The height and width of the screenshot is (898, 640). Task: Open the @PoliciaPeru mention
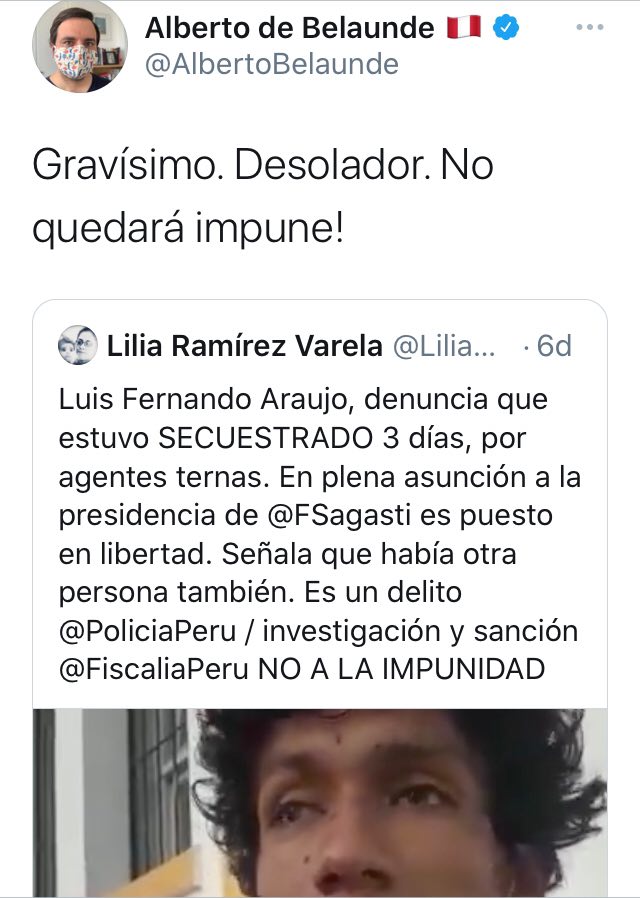point(159,631)
